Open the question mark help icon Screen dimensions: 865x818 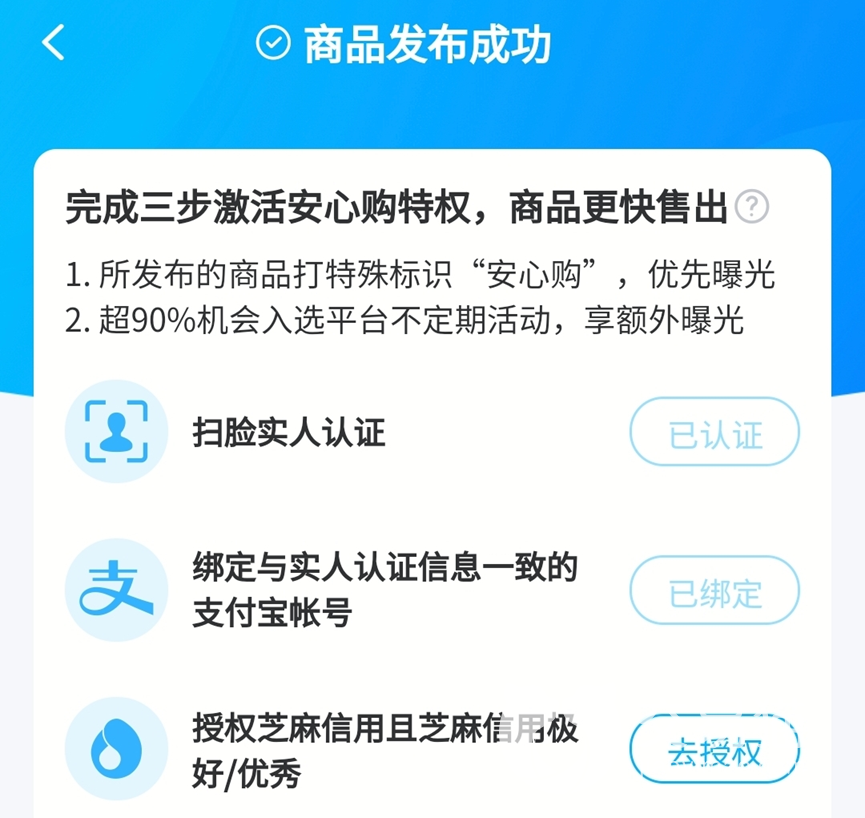(x=751, y=208)
